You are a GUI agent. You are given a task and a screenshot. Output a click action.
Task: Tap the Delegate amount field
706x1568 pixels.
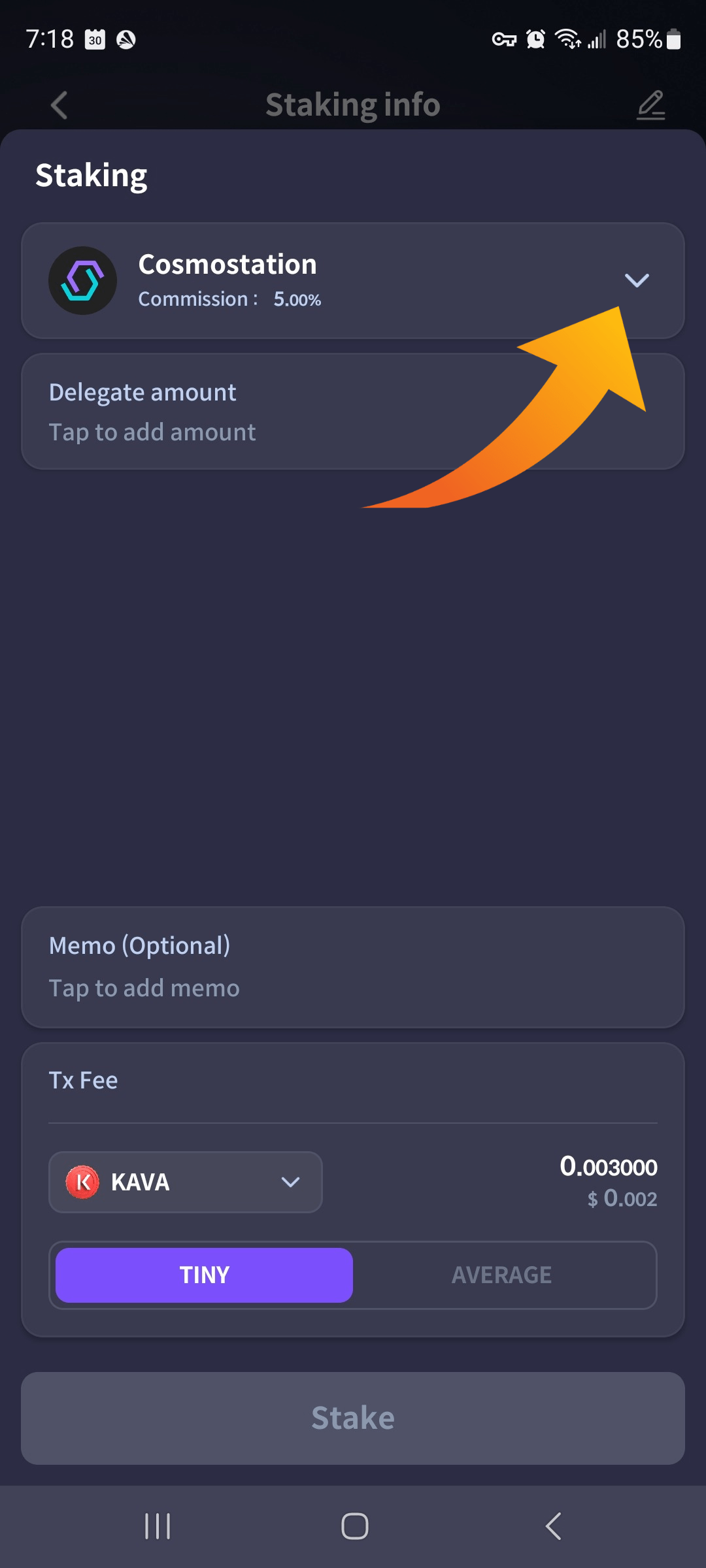[x=261, y=412]
